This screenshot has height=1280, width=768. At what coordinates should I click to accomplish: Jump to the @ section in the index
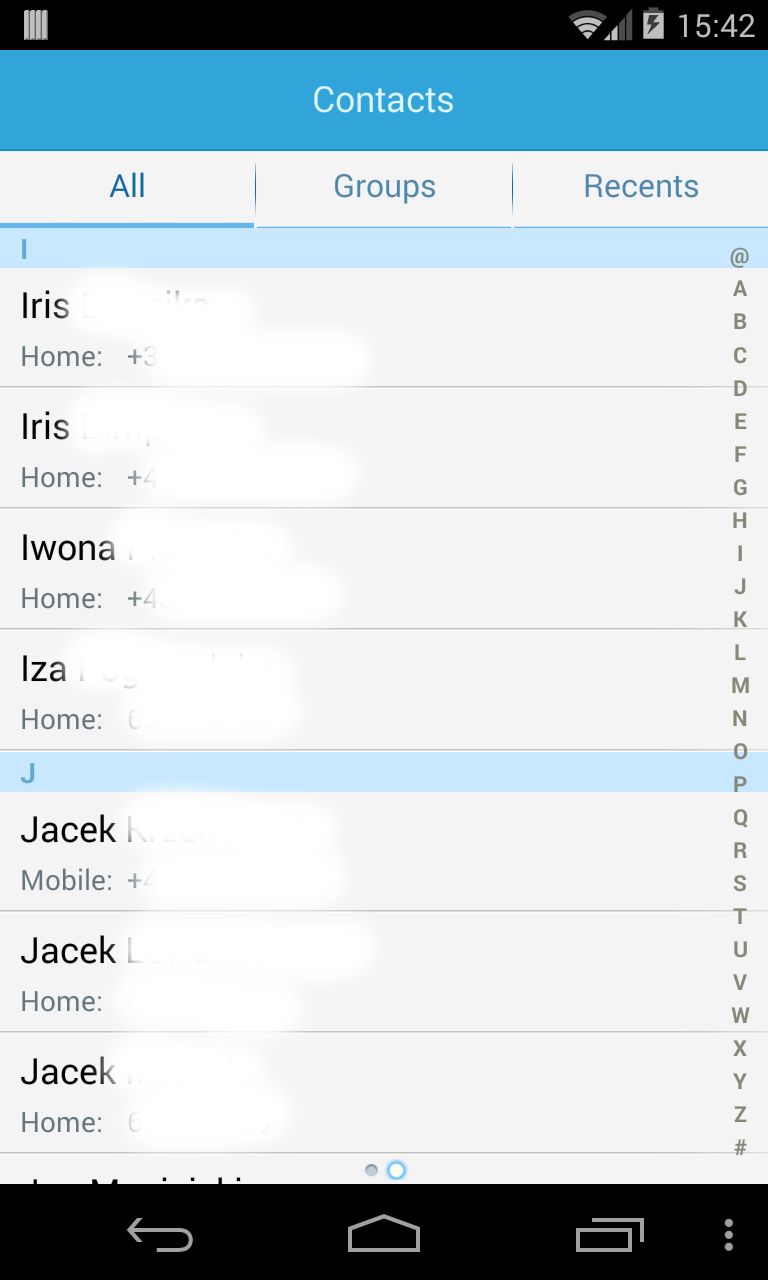pos(740,257)
